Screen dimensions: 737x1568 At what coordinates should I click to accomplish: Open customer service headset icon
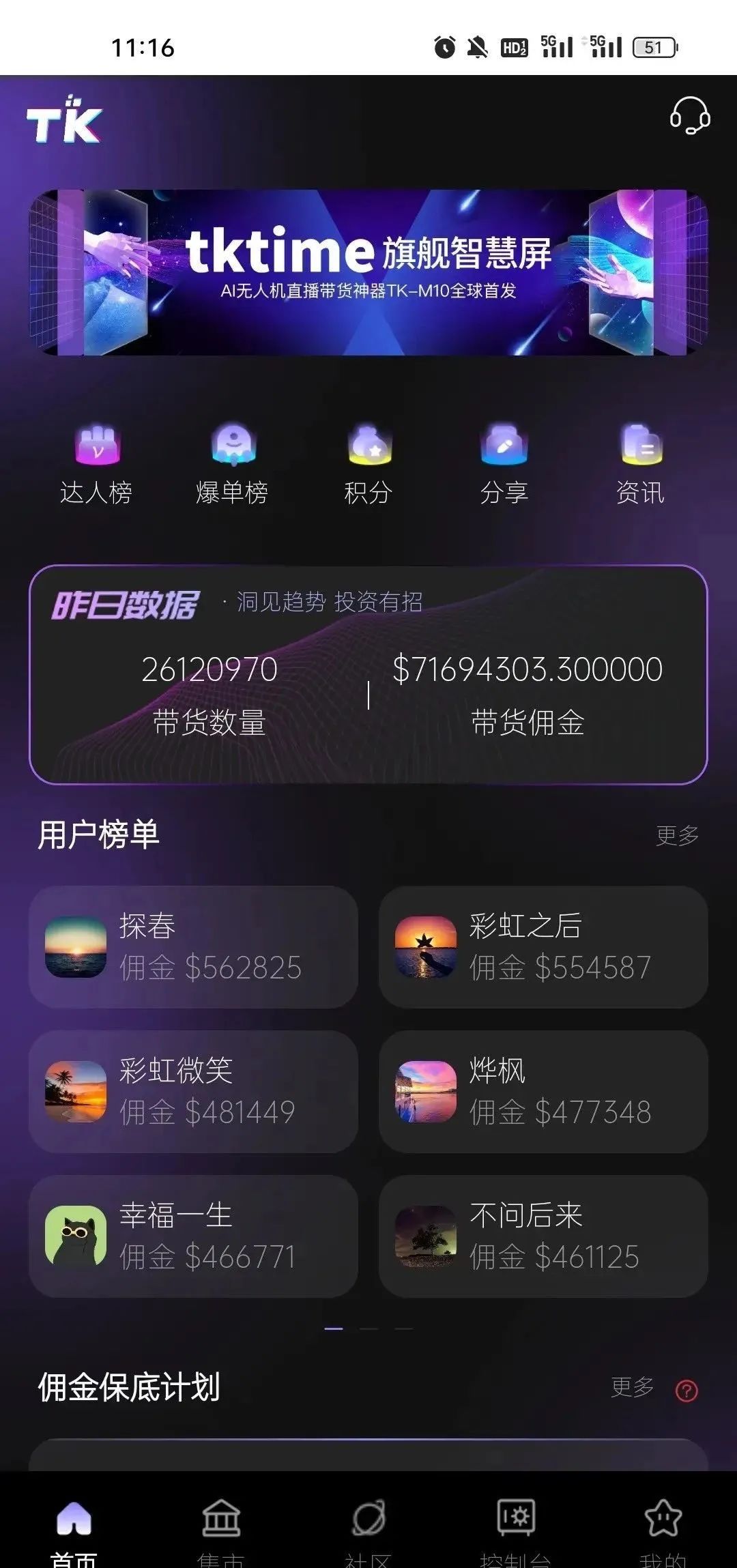689,116
